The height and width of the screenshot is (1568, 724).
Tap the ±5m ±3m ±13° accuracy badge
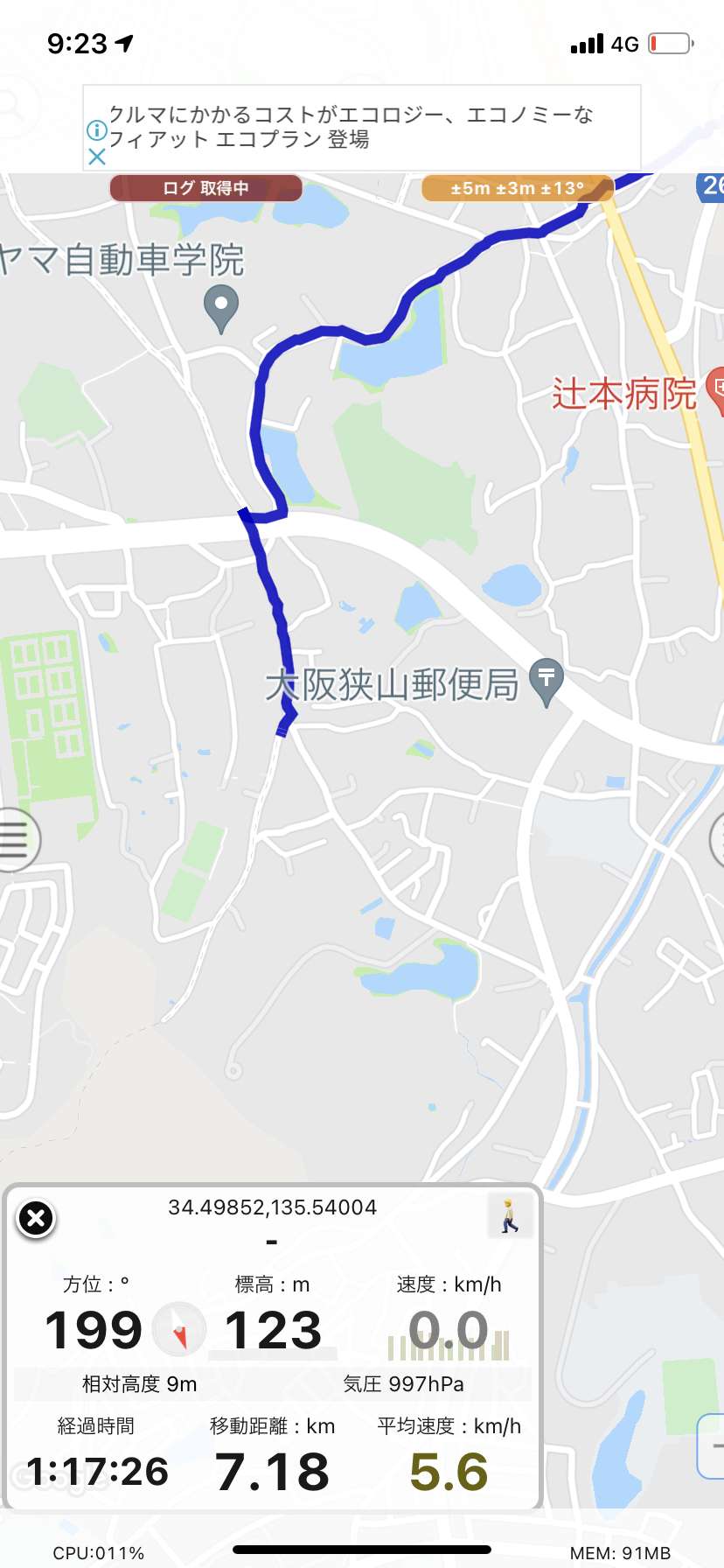517,188
